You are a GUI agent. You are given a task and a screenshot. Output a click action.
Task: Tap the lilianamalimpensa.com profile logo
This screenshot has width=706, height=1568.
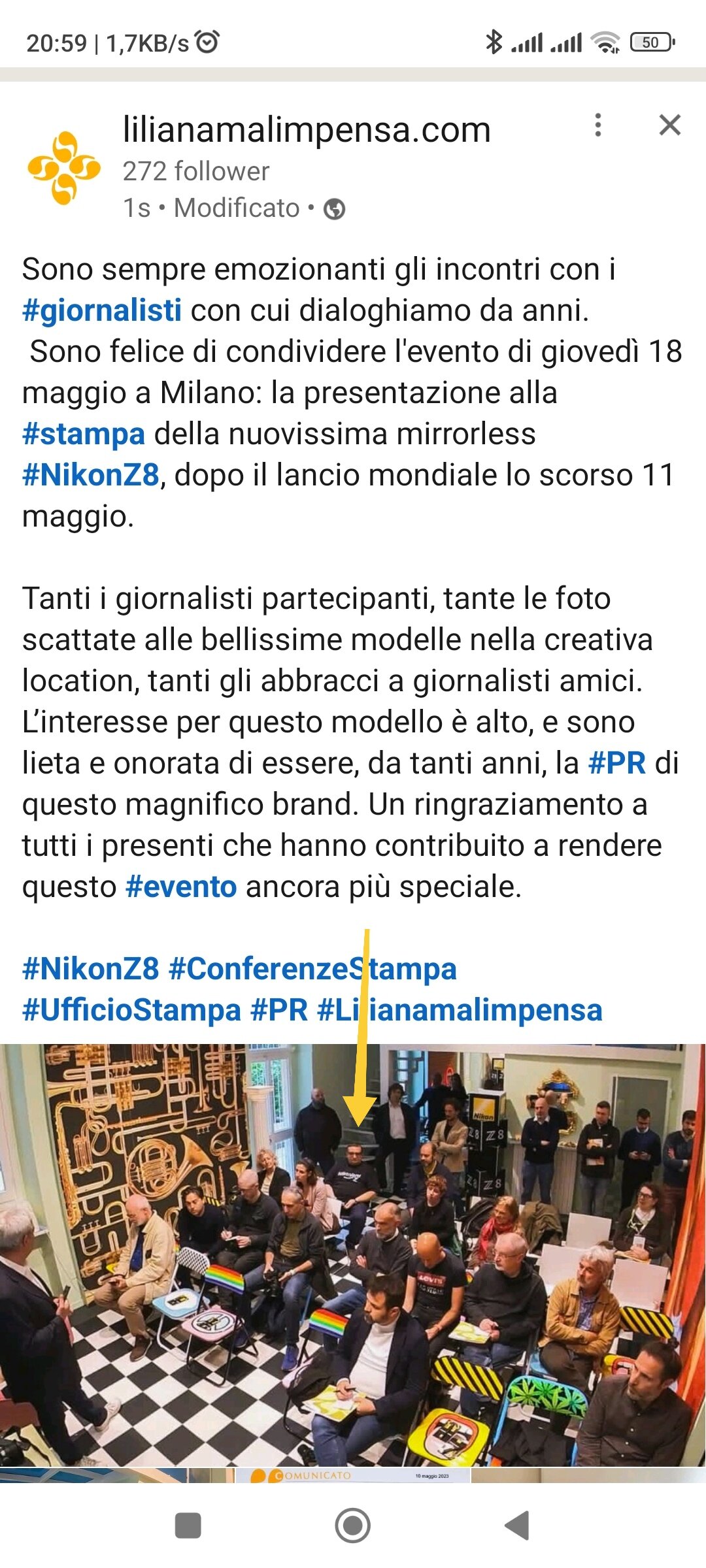(64, 168)
